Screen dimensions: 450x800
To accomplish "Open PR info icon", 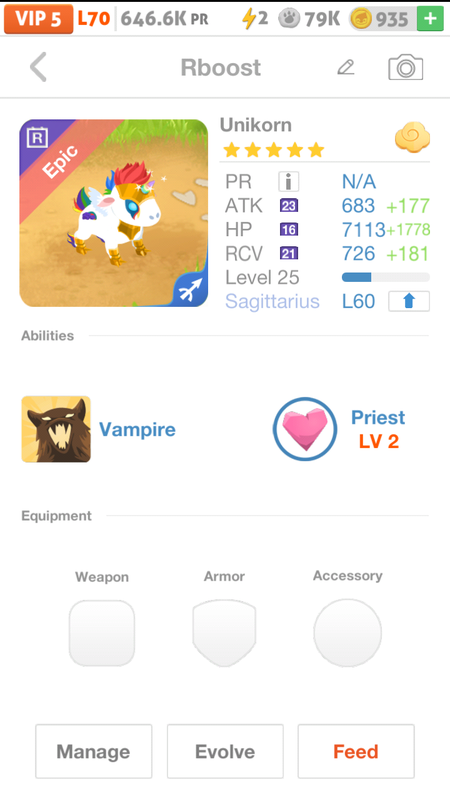I will [288, 182].
